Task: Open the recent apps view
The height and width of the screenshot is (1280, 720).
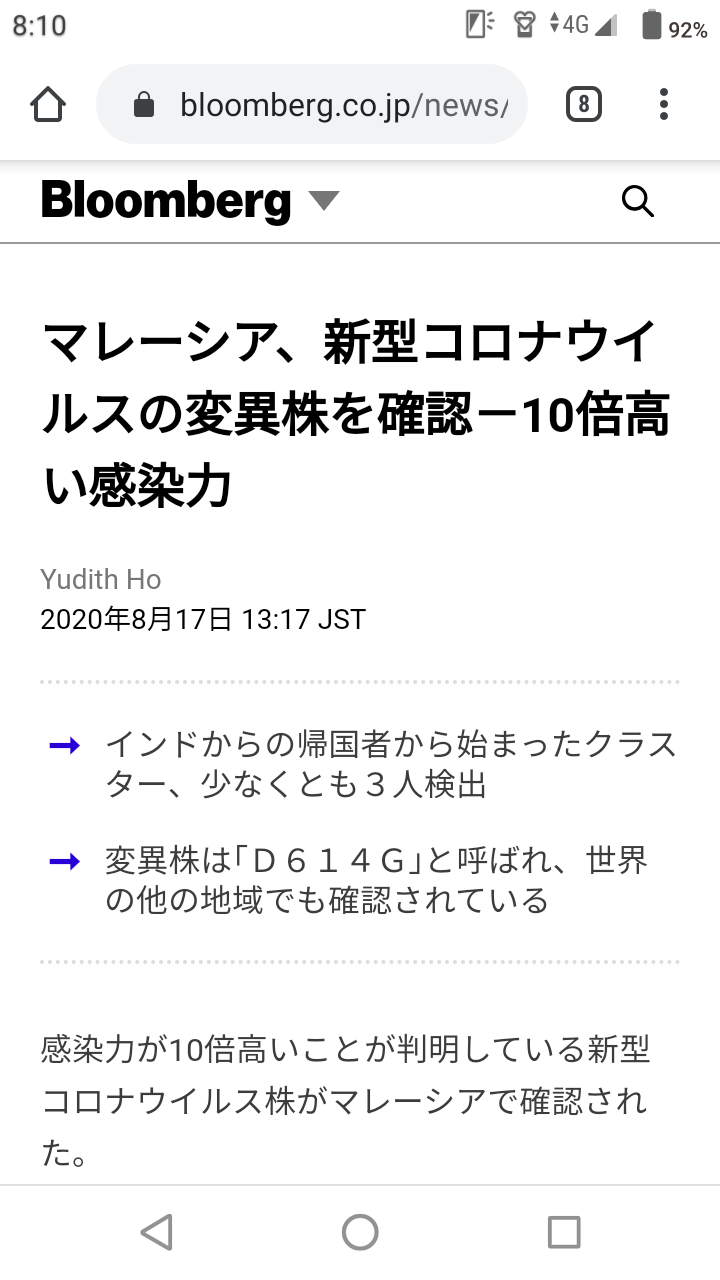Action: (x=564, y=1232)
